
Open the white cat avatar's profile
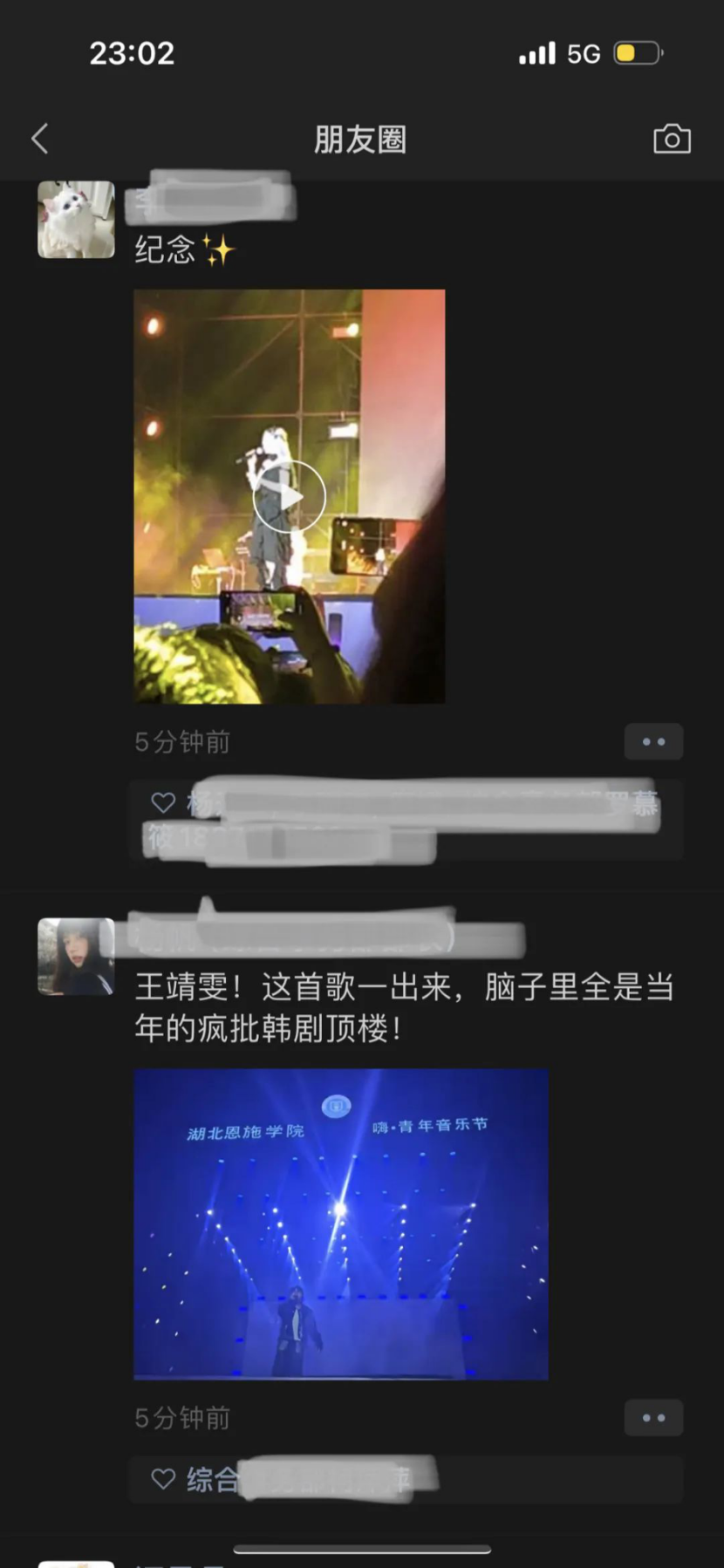[x=76, y=219]
